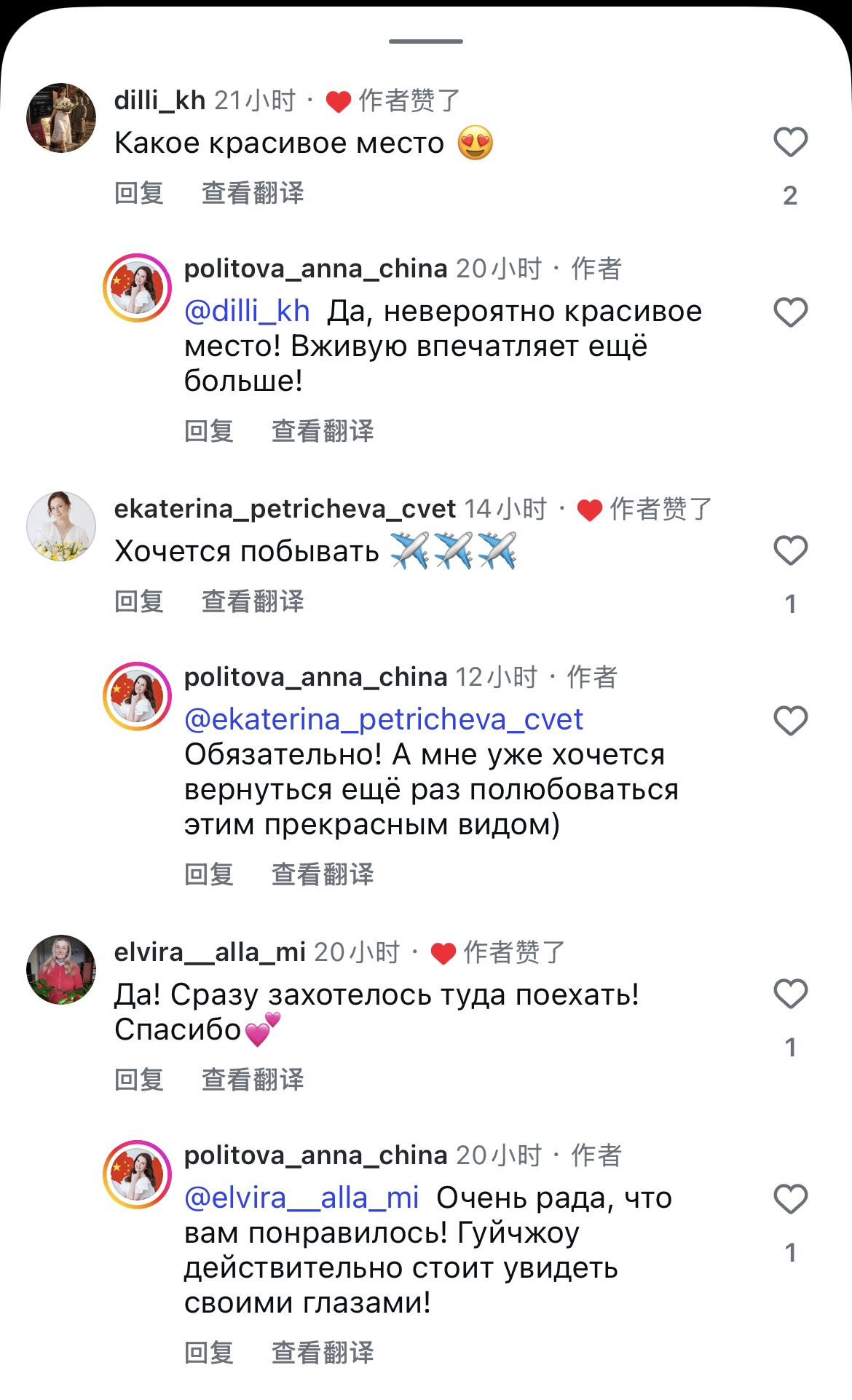Screen dimensions: 852x1400
Task: Tap the sheet's top drag handle
Action: [x=426, y=41]
